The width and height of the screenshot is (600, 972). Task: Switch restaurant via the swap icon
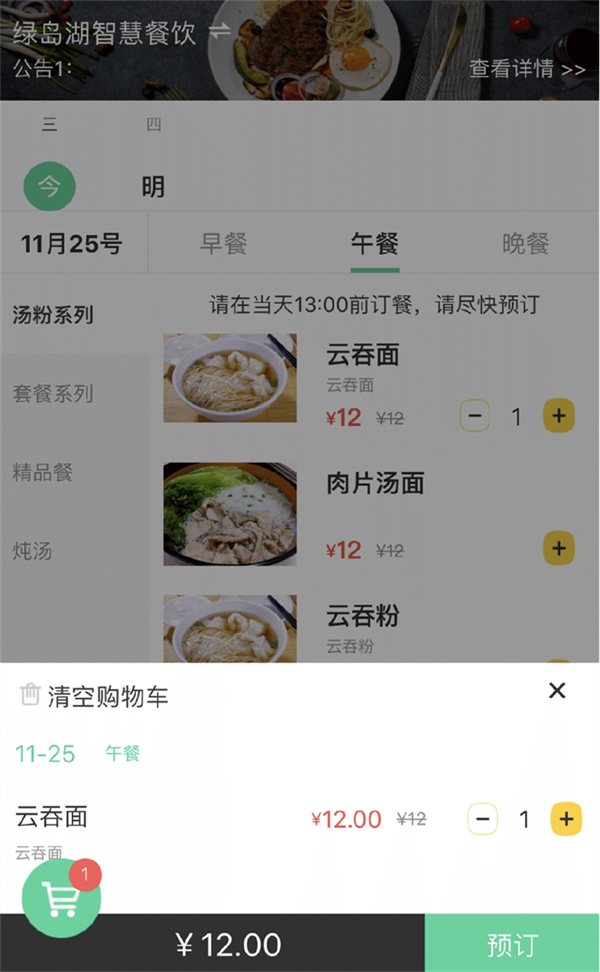(x=220, y=32)
